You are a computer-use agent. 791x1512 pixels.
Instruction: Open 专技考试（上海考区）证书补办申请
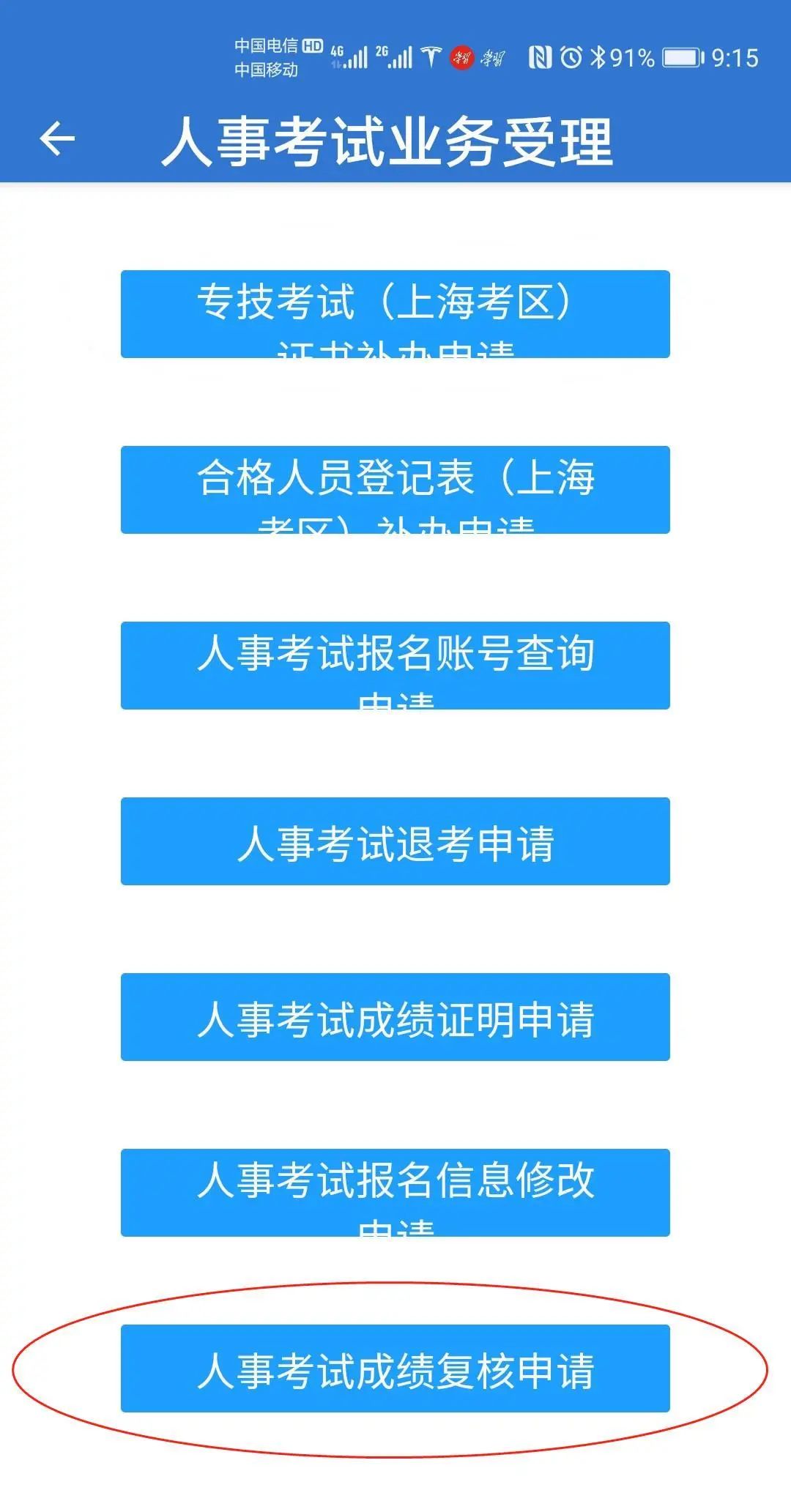395,314
